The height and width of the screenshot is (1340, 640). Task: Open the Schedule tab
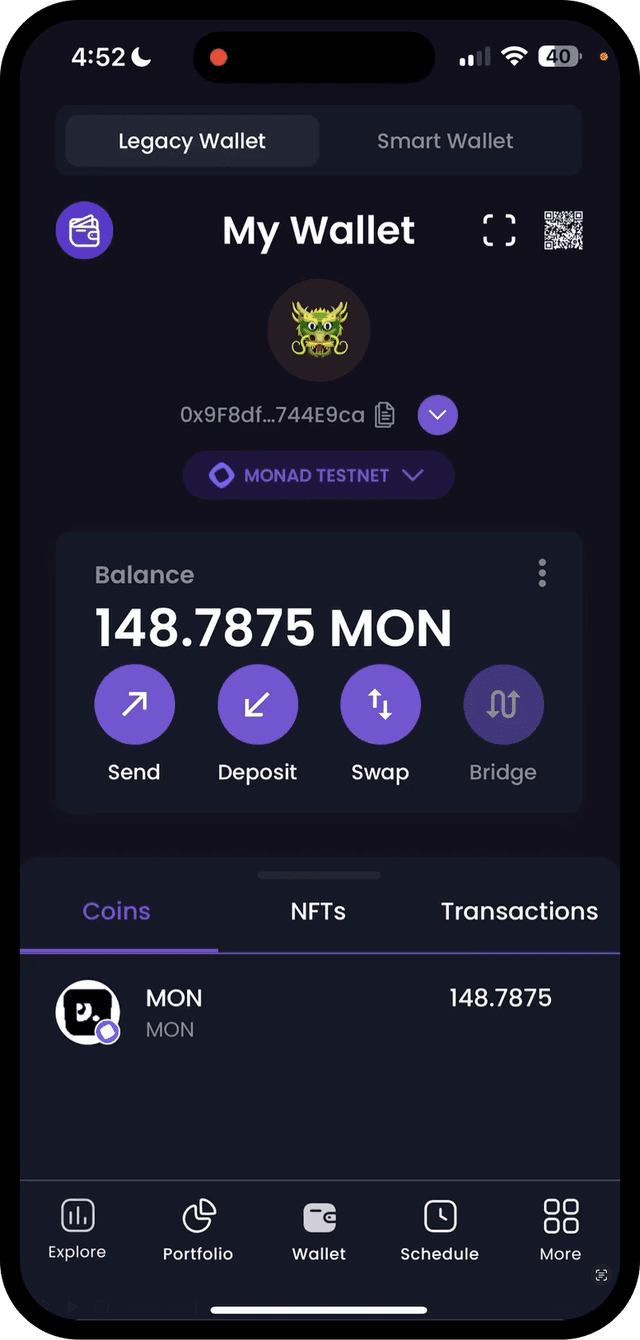pyautogui.click(x=439, y=1230)
